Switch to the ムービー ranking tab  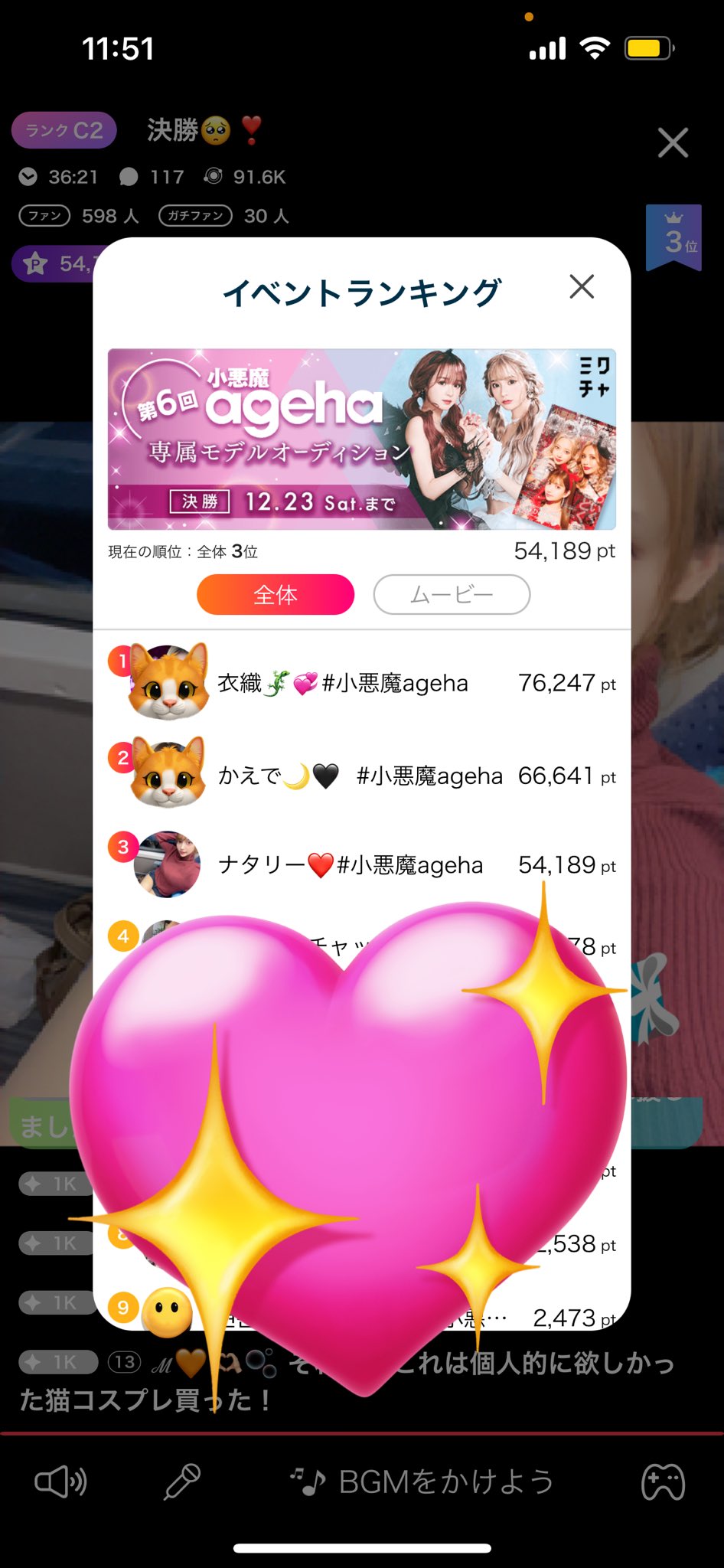[452, 595]
